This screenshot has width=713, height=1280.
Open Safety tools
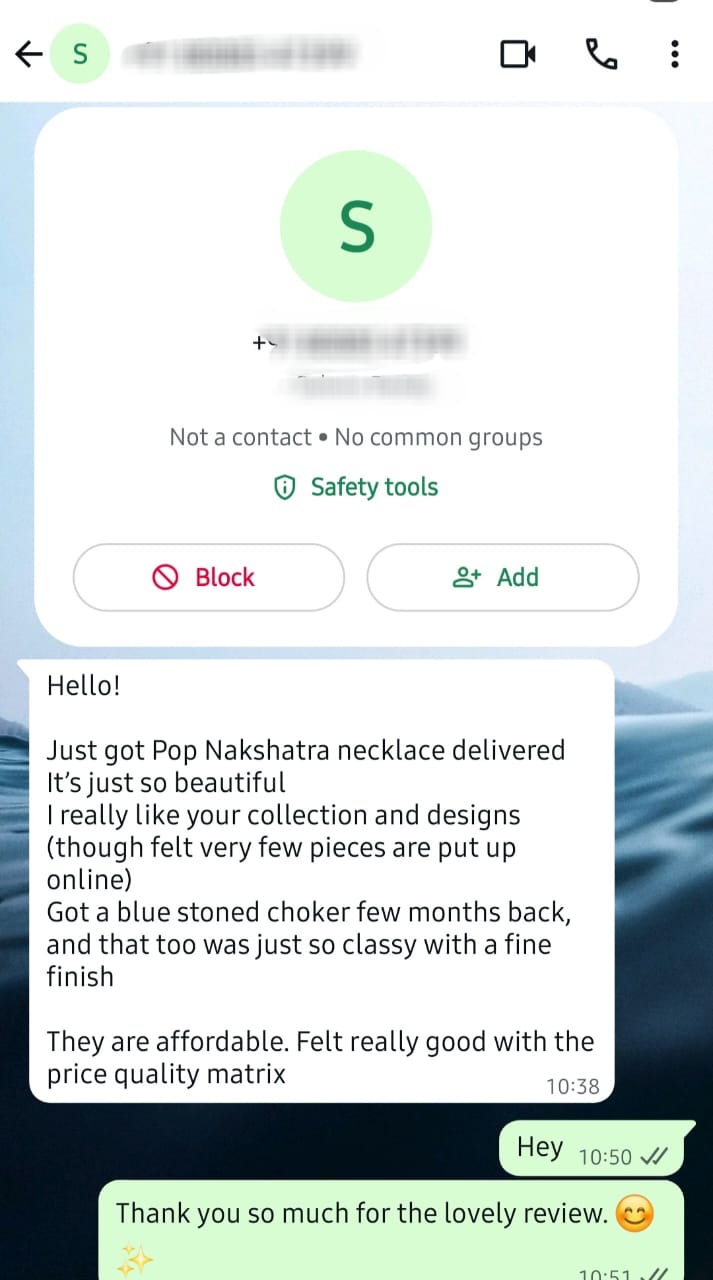click(x=356, y=487)
